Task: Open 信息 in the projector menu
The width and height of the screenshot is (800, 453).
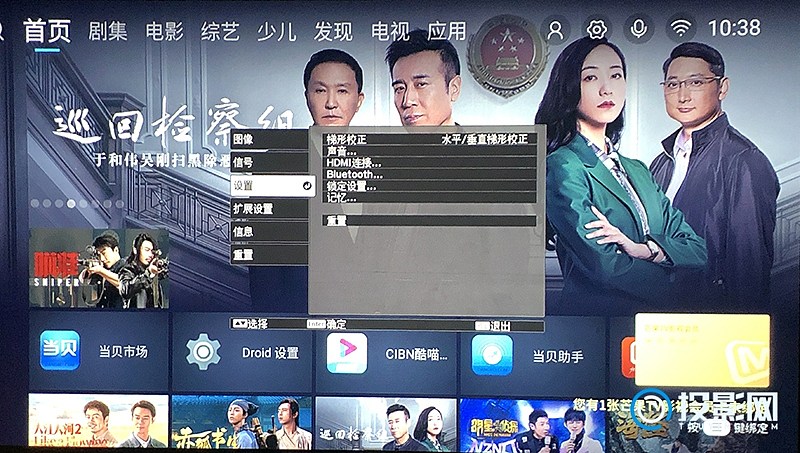Action: 268,231
